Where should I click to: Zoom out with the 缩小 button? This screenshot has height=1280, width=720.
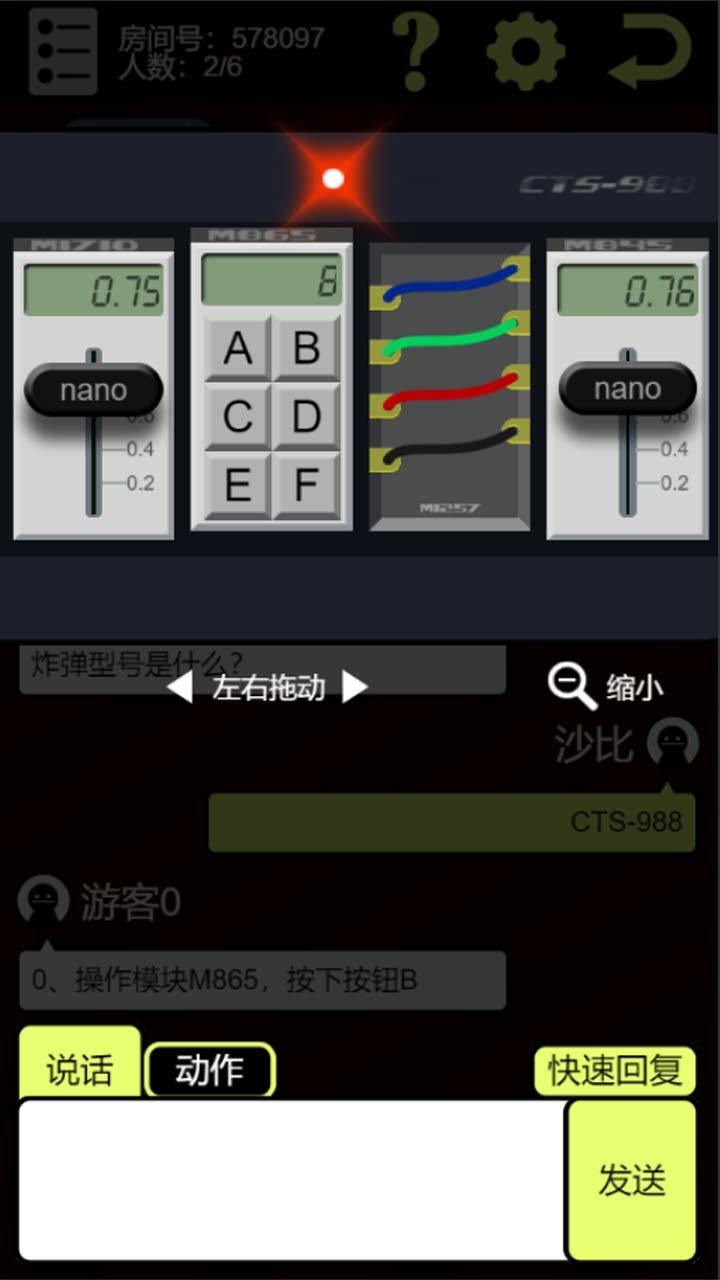click(x=606, y=687)
